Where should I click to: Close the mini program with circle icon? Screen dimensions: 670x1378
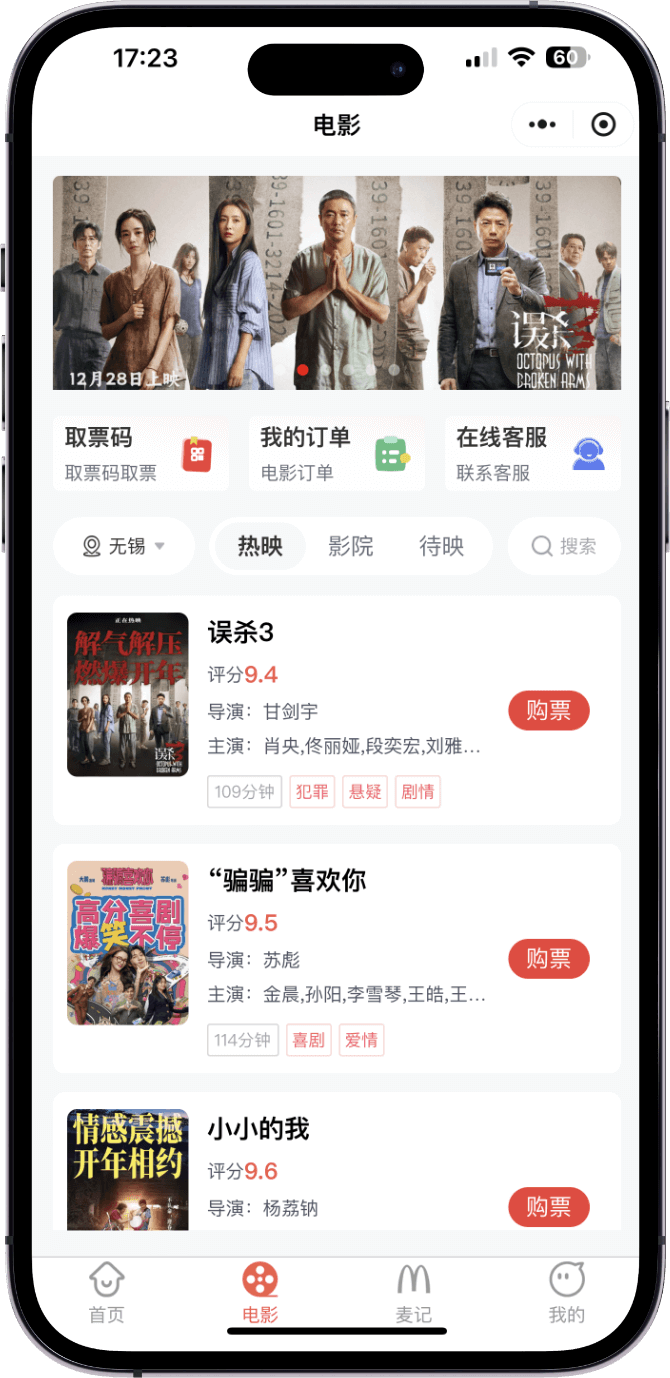pos(603,125)
